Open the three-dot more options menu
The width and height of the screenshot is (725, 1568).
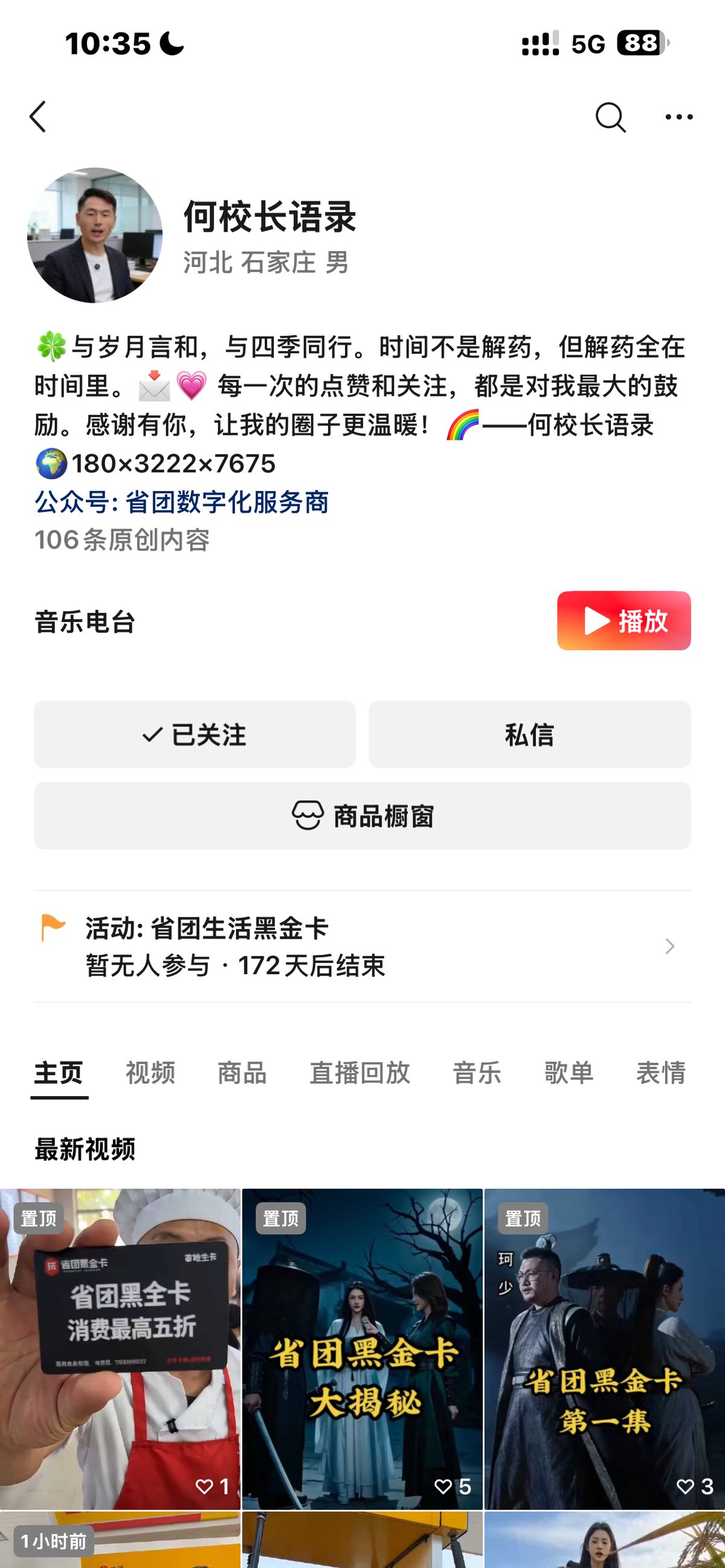click(678, 116)
